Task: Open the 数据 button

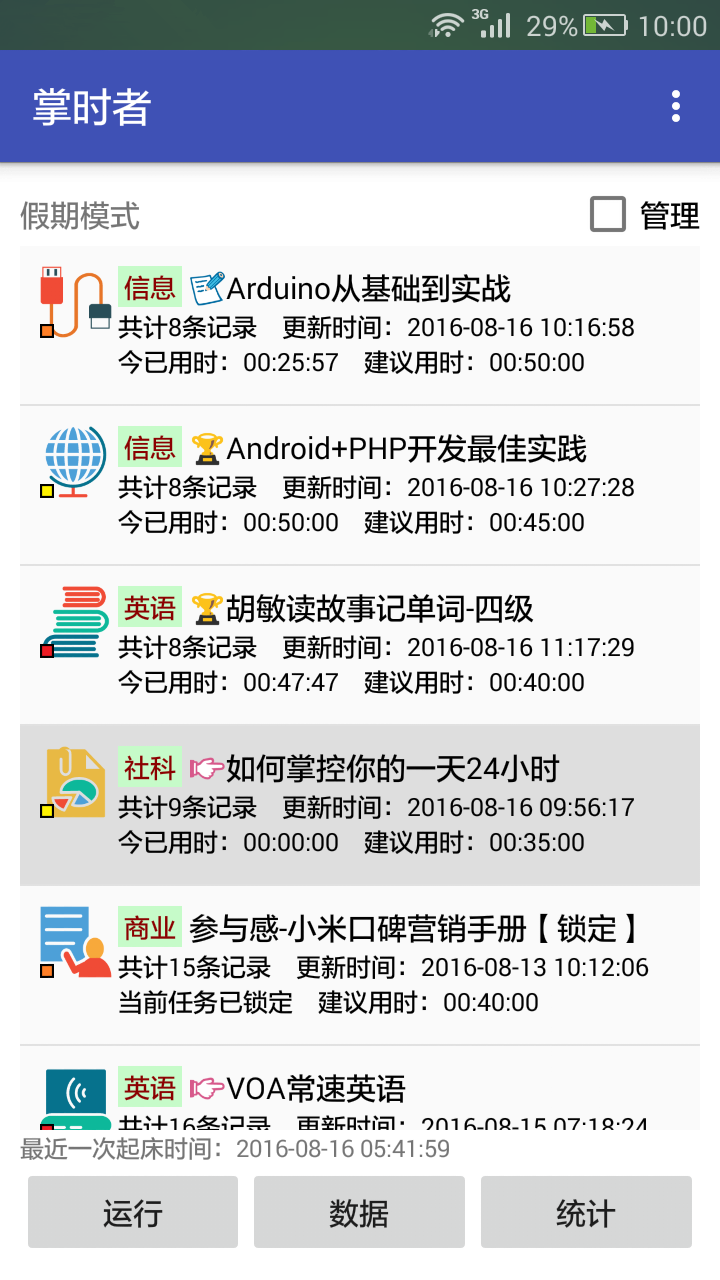Action: click(x=359, y=1212)
